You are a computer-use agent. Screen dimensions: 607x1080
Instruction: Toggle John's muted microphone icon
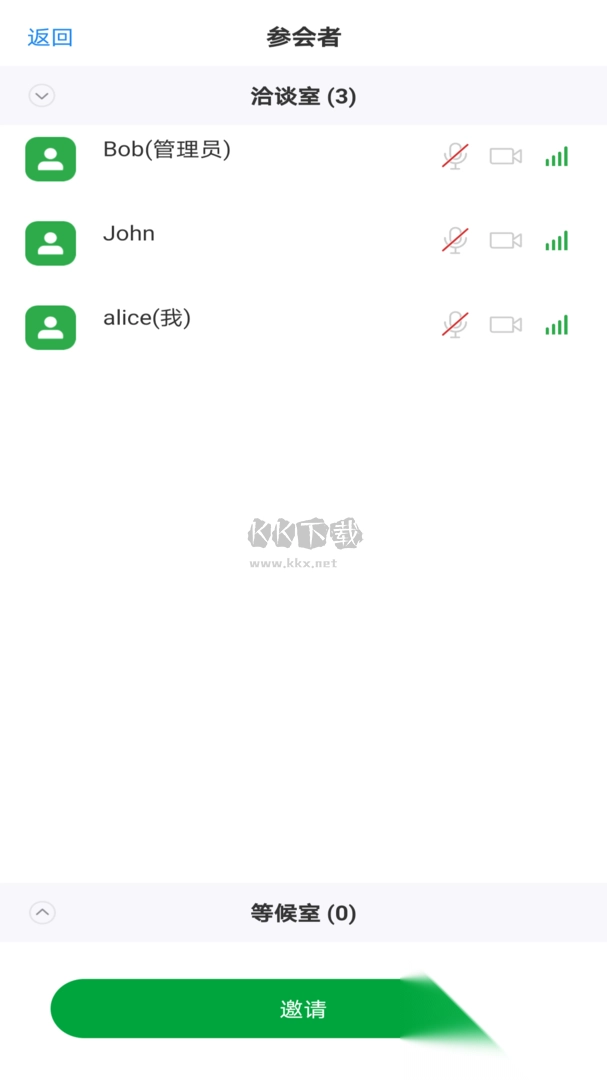(x=455, y=240)
